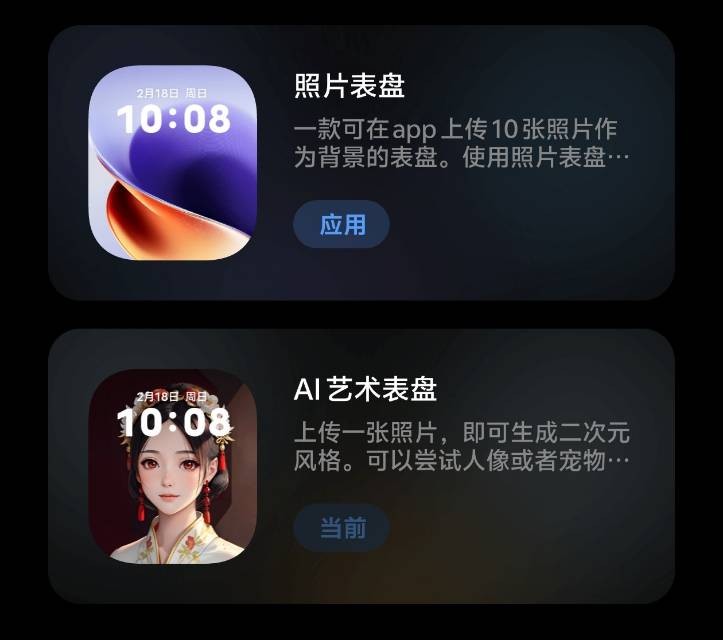Tap the 当前 button on AI艺术表盘
This screenshot has width=723, height=640.
pyautogui.click(x=341, y=527)
